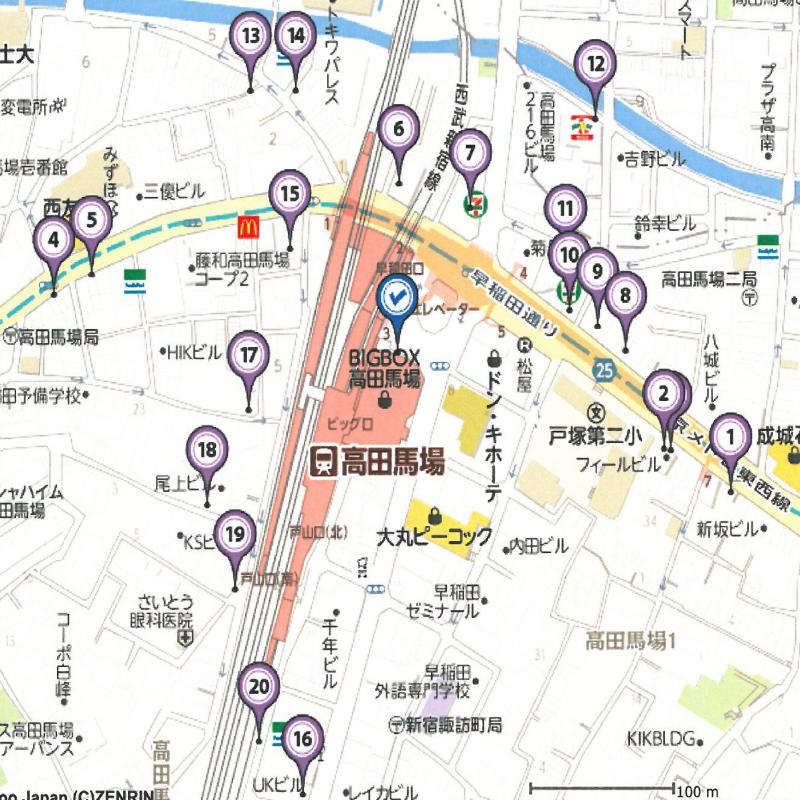Select map pin number 9
The width and height of the screenshot is (800, 800).
597,270
